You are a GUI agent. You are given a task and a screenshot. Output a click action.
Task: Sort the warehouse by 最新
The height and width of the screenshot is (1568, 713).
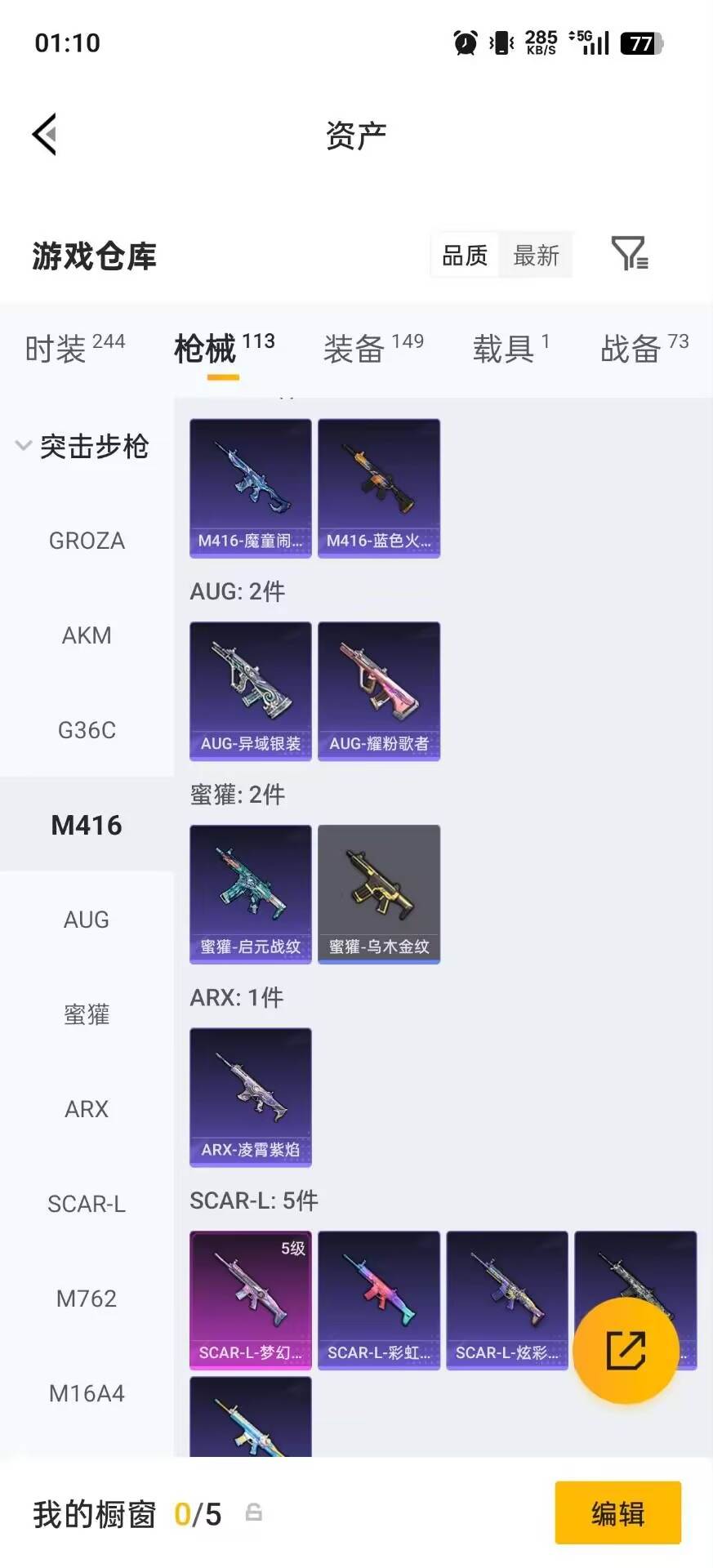pos(536,254)
